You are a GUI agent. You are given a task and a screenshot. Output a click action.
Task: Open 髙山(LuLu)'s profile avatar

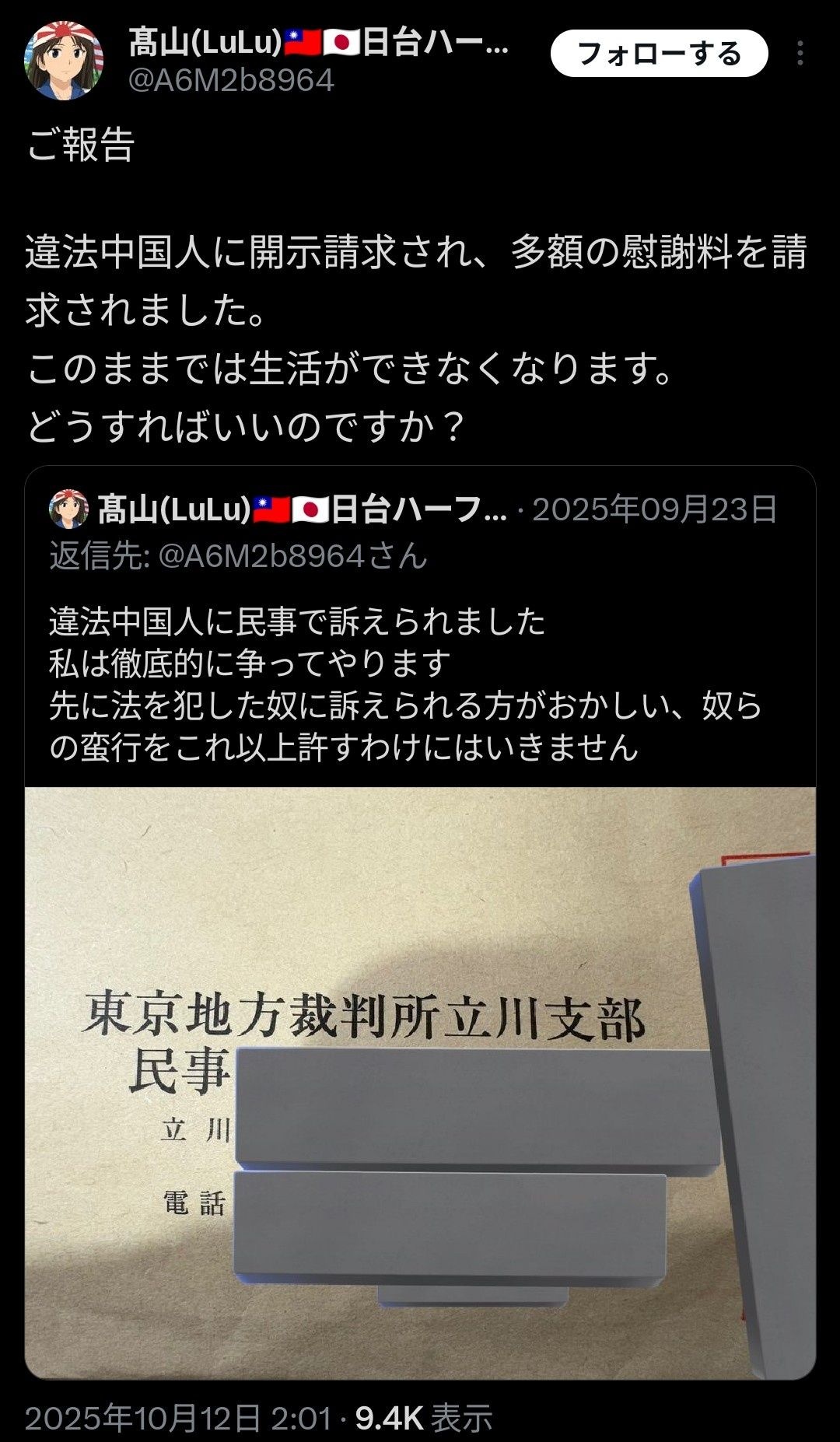[65, 61]
